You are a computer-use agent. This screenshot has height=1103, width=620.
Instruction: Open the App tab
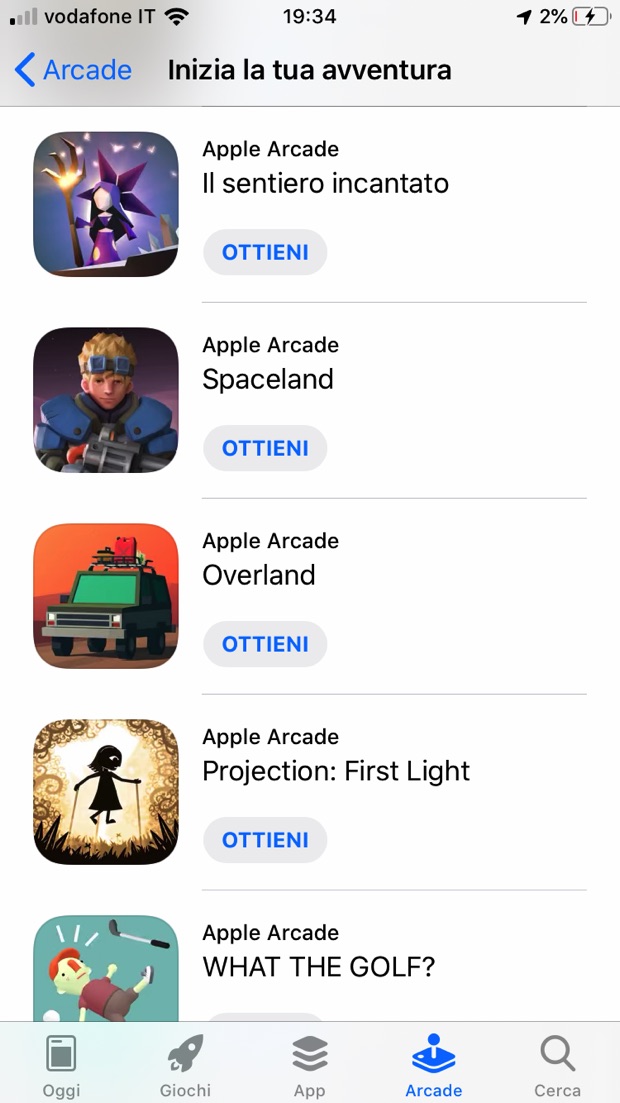[309, 1065]
